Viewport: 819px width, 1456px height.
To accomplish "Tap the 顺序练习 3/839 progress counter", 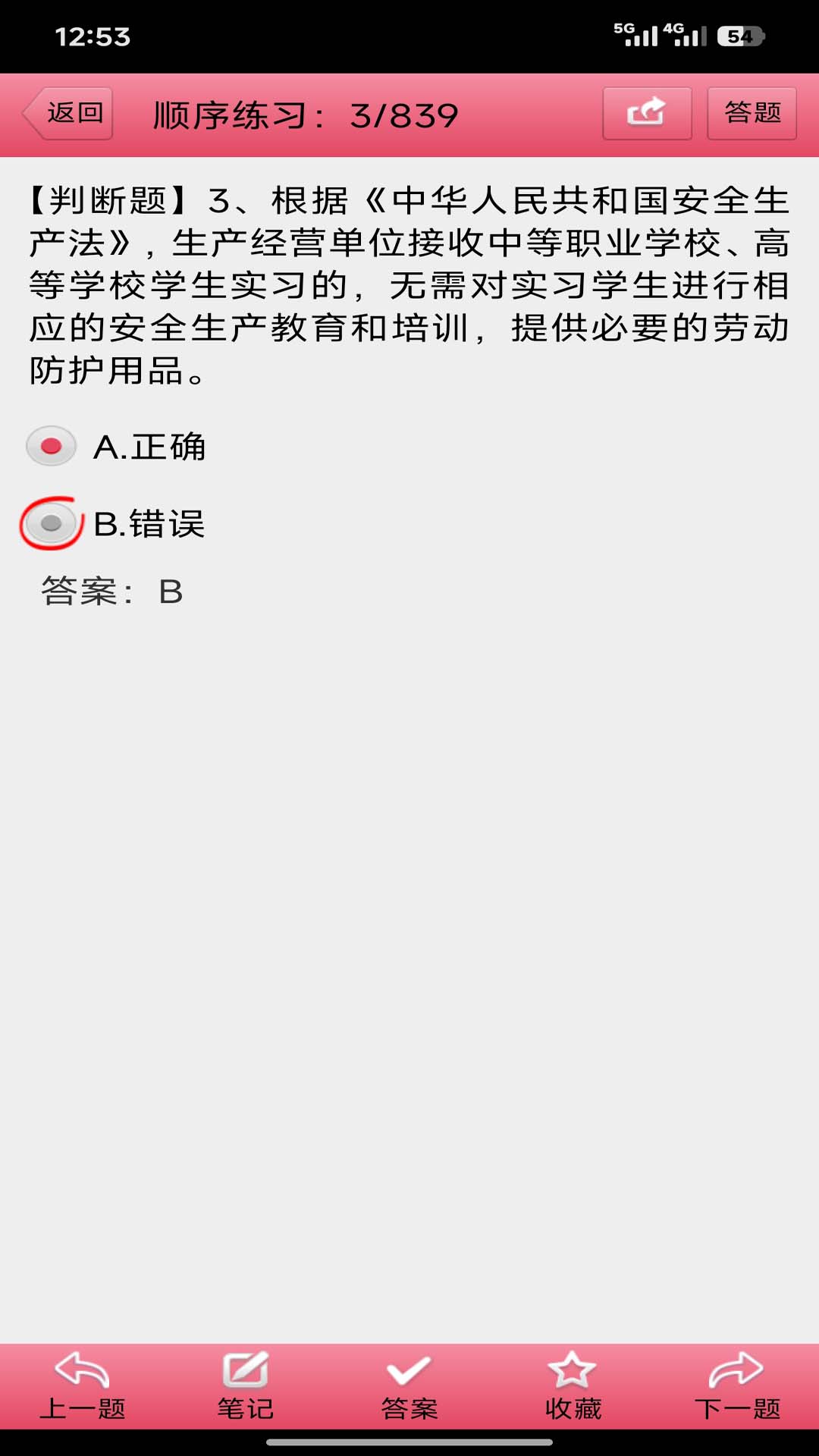I will click(x=303, y=114).
